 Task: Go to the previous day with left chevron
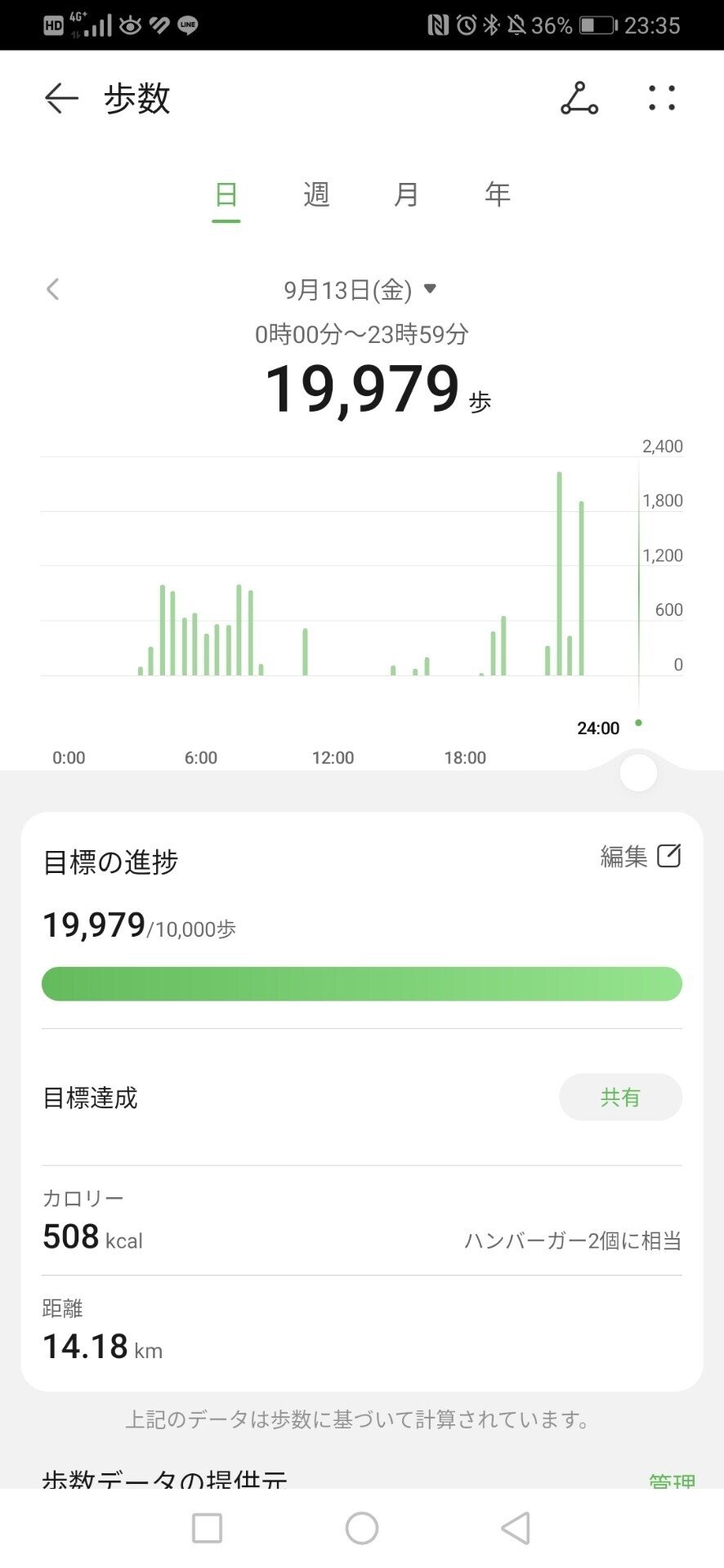pos(53,289)
